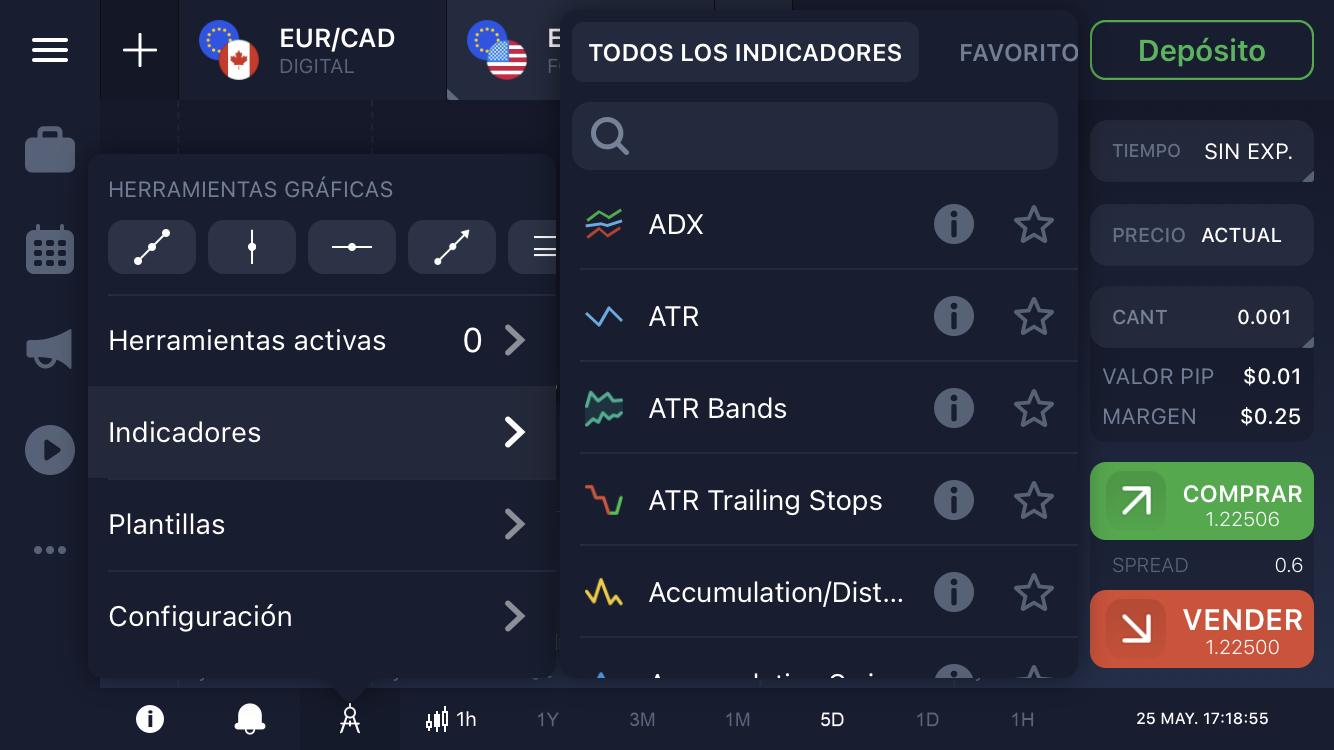Tap the indicator search field
This screenshot has height=750, width=1334.
(x=815, y=135)
